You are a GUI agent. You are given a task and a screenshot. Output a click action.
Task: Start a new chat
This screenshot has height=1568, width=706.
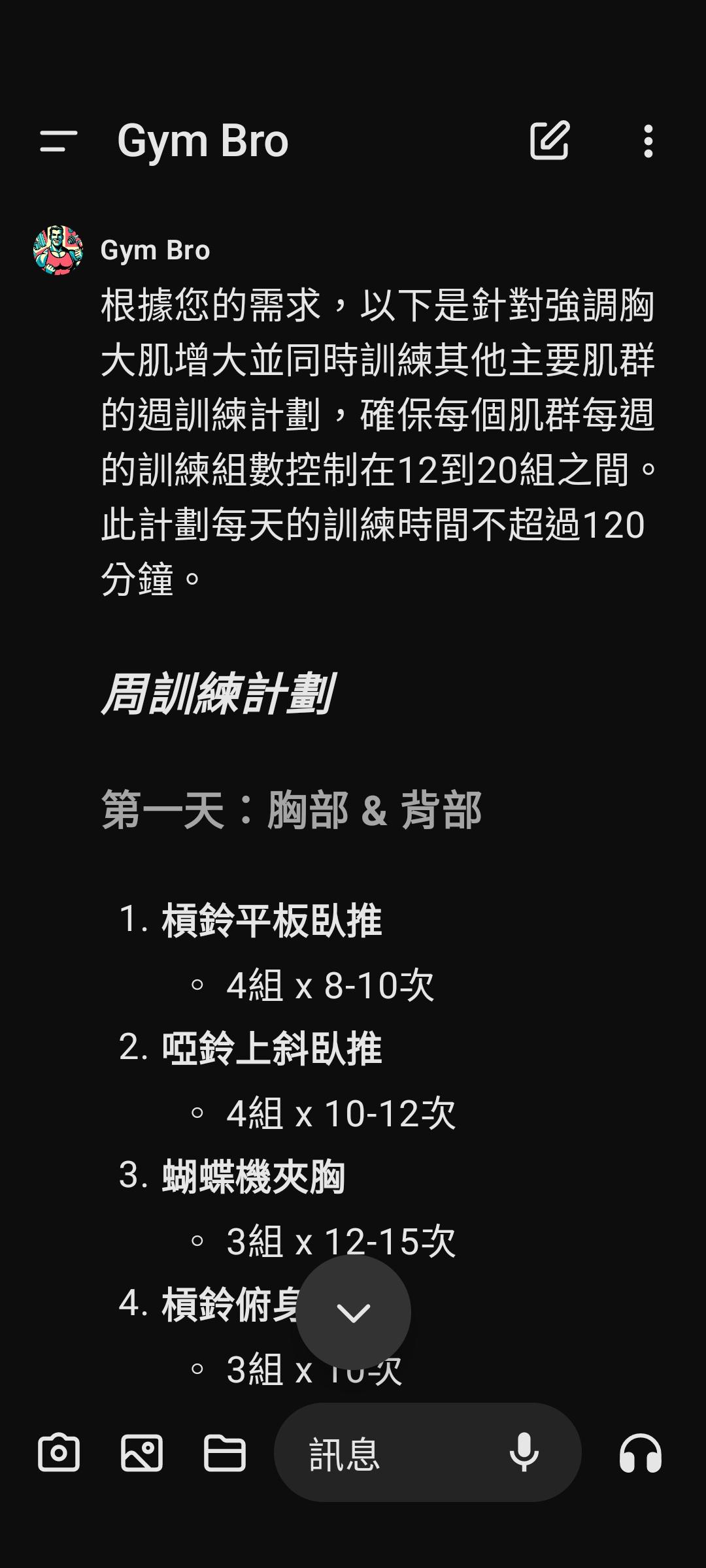pos(549,140)
